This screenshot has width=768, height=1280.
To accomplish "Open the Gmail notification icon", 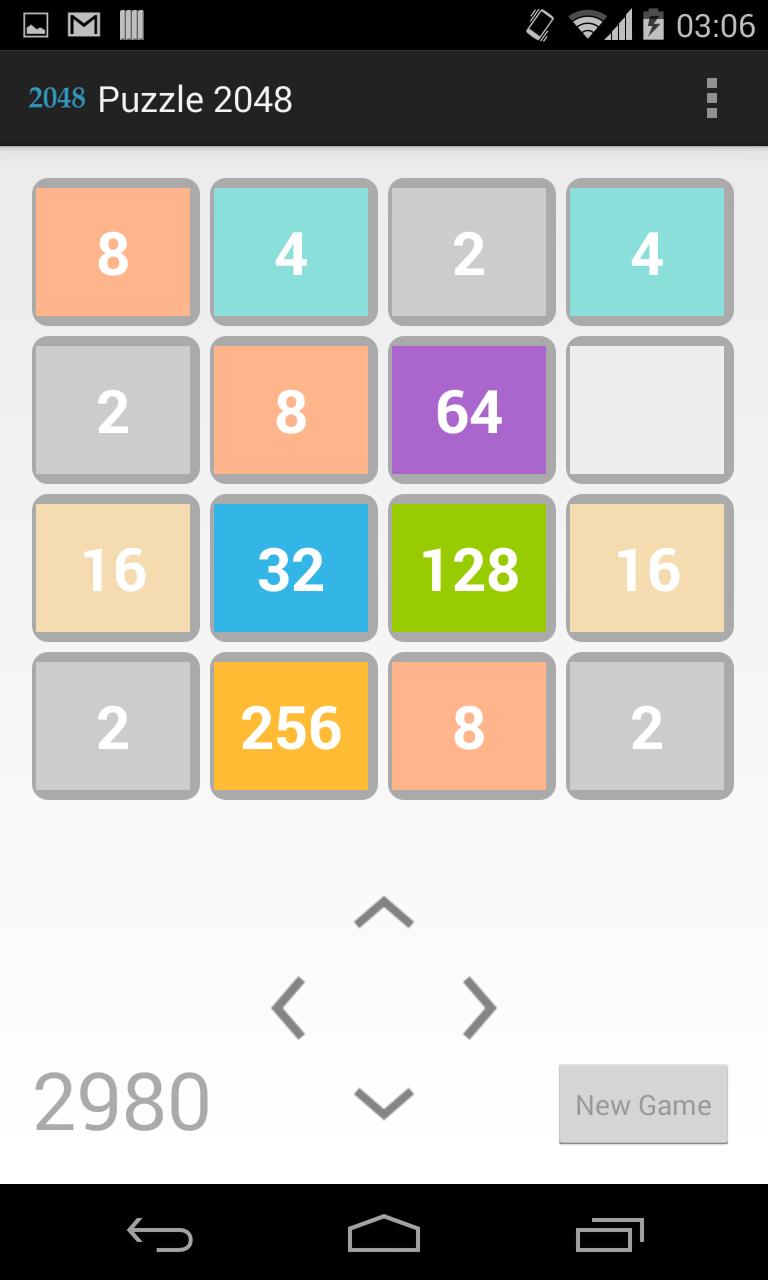I will (82, 23).
